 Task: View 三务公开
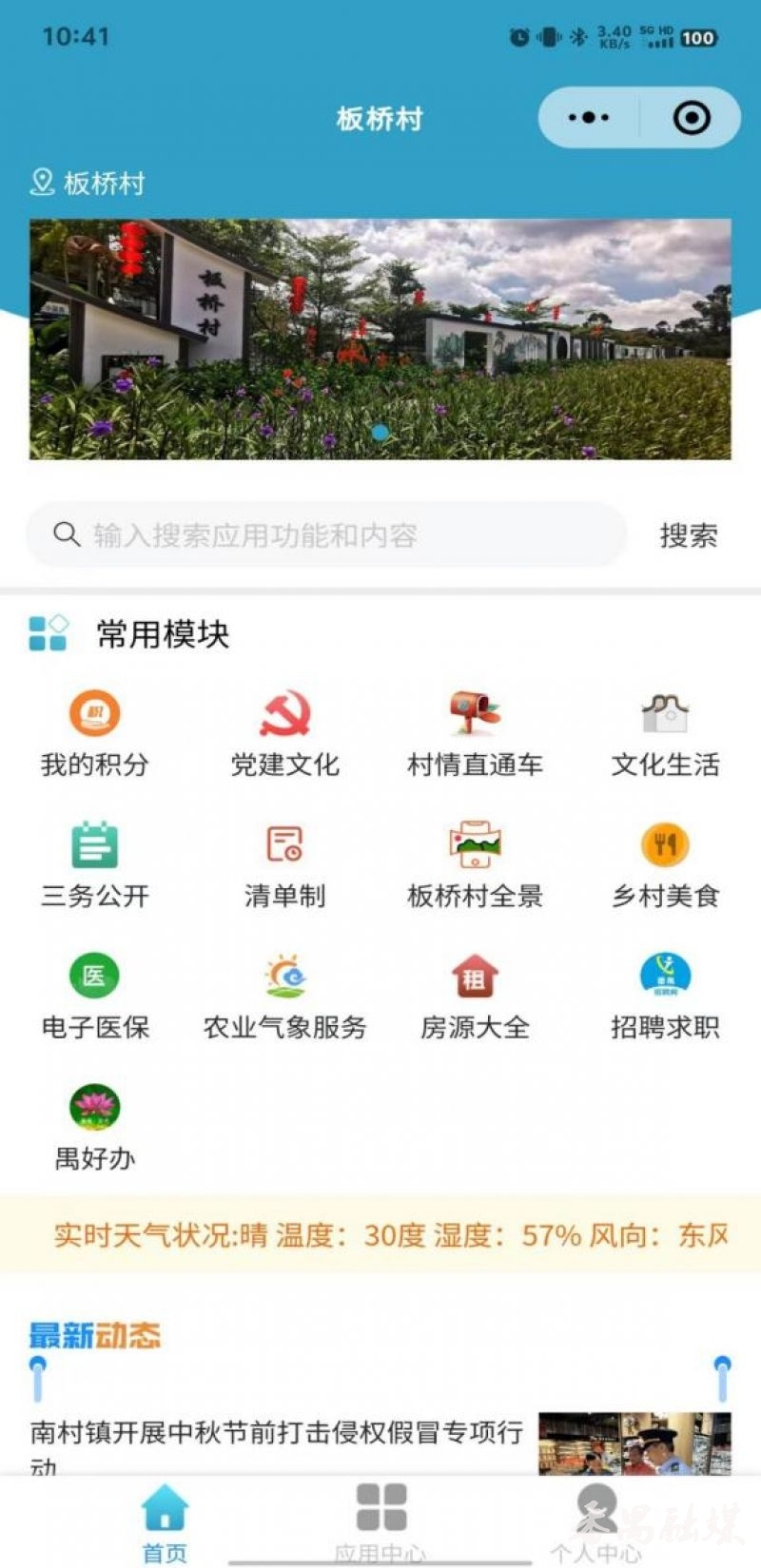tap(94, 863)
